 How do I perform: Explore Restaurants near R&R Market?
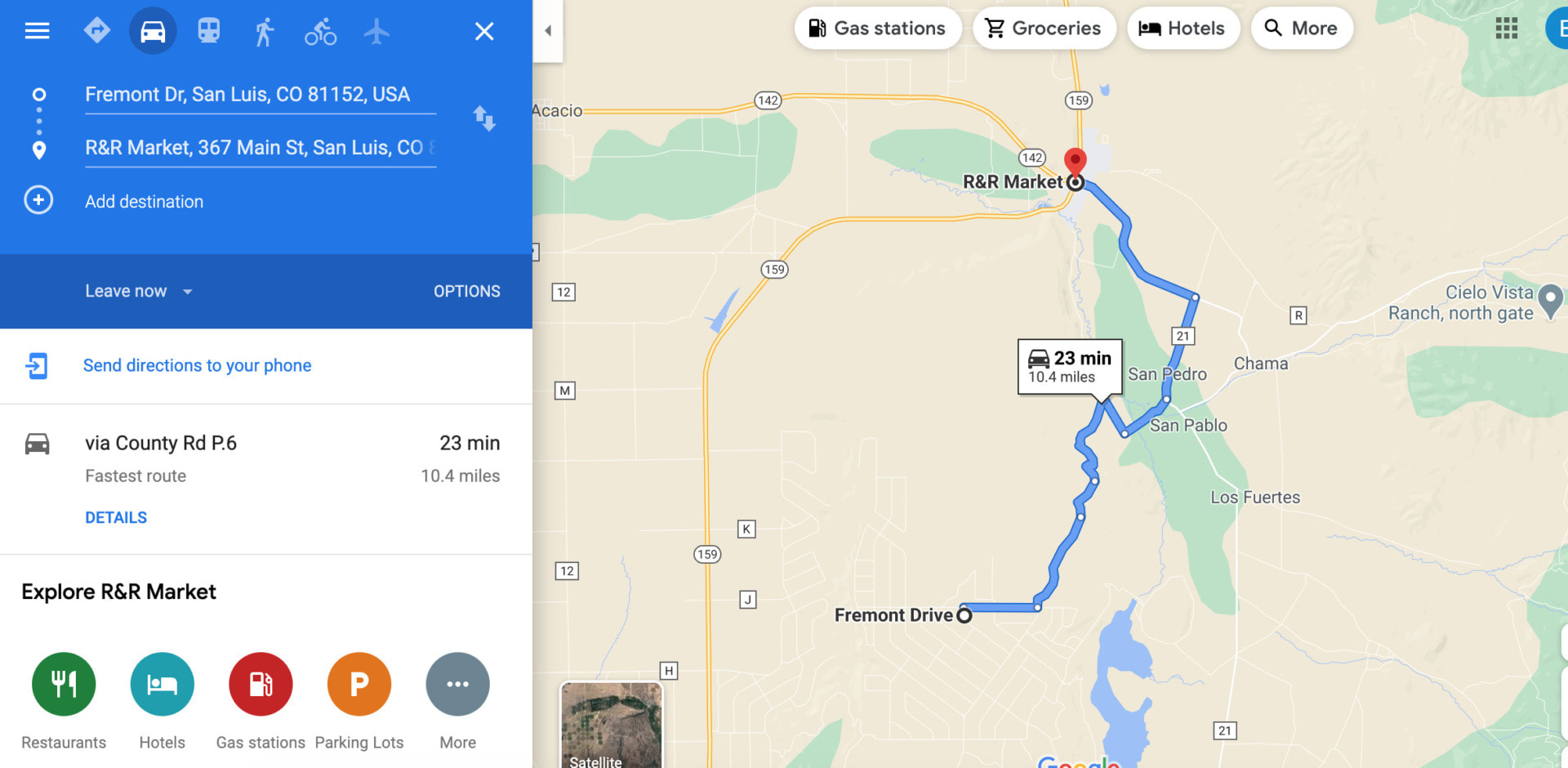coord(64,685)
